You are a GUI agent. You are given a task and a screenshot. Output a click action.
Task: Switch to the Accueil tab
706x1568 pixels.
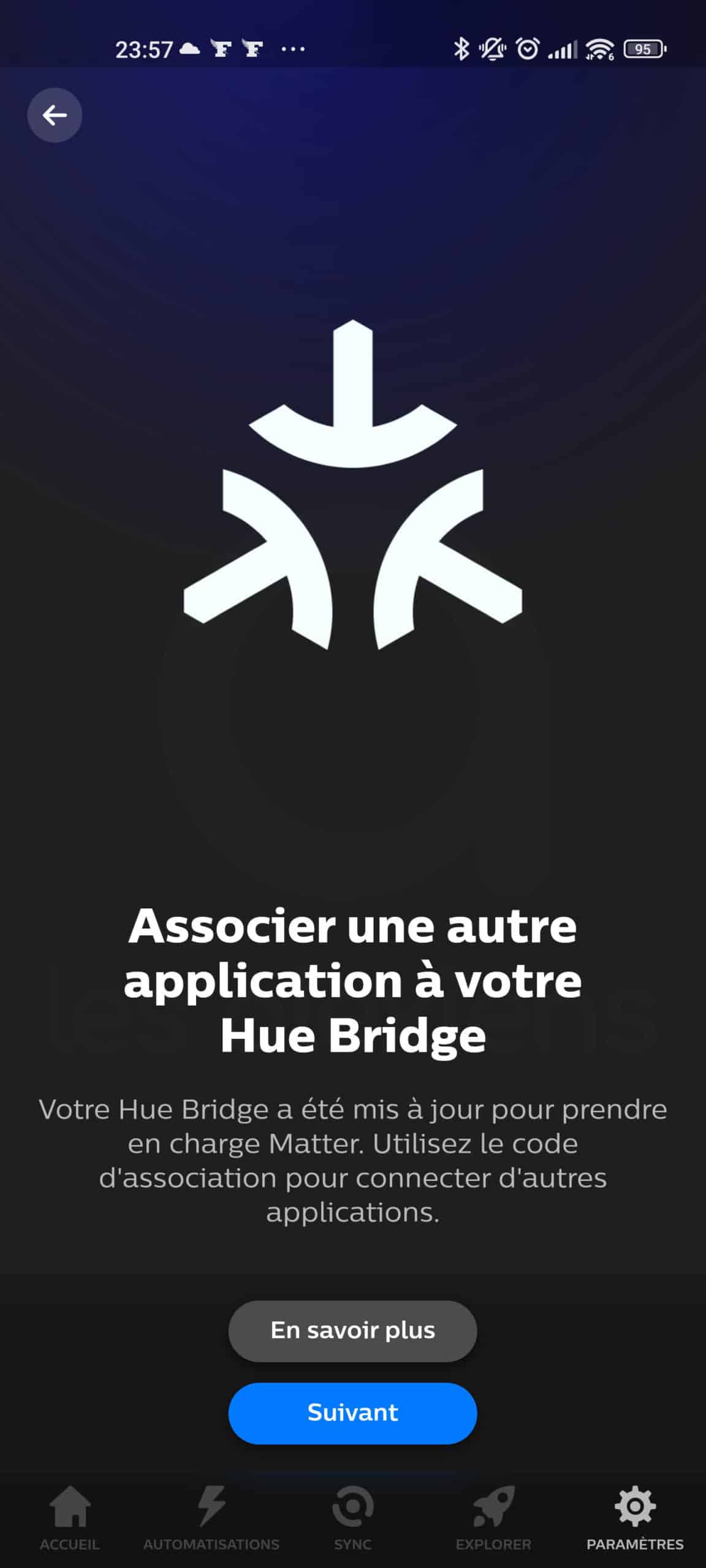point(70,1518)
